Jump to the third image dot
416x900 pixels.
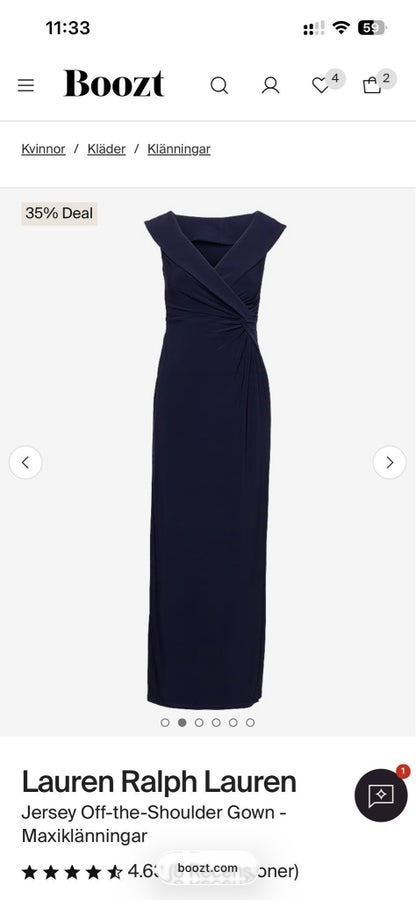(x=199, y=723)
